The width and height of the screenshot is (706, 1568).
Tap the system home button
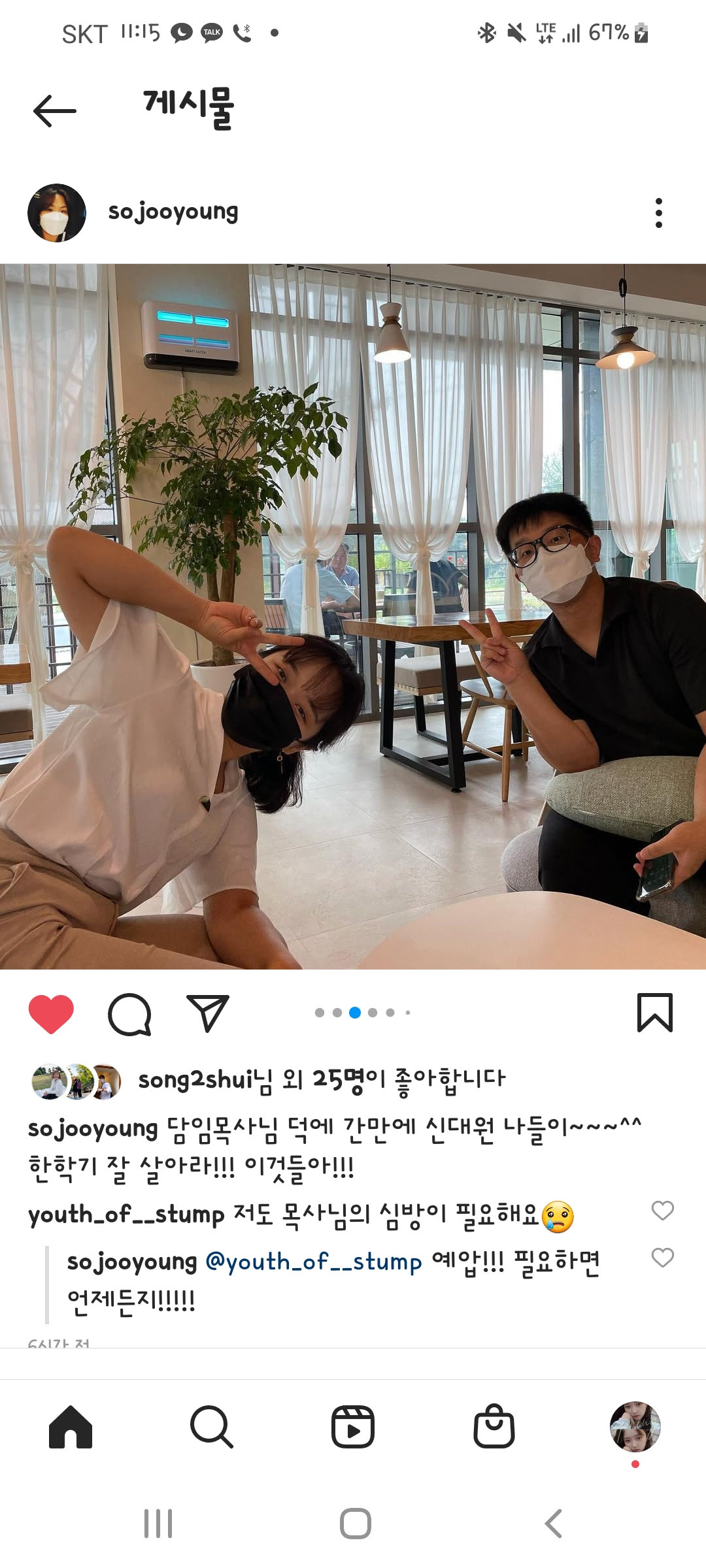[x=355, y=1524]
